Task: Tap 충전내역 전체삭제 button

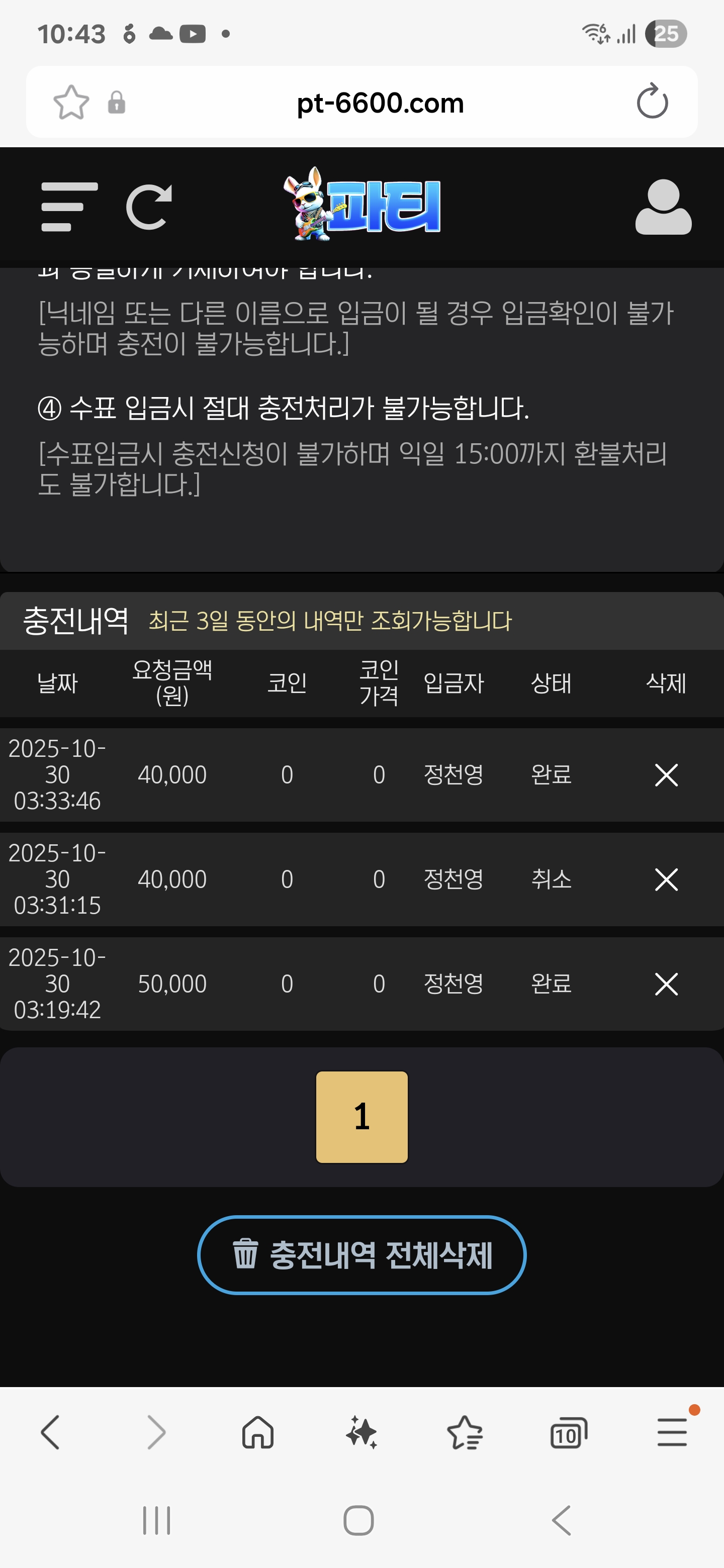Action: pos(361,1255)
